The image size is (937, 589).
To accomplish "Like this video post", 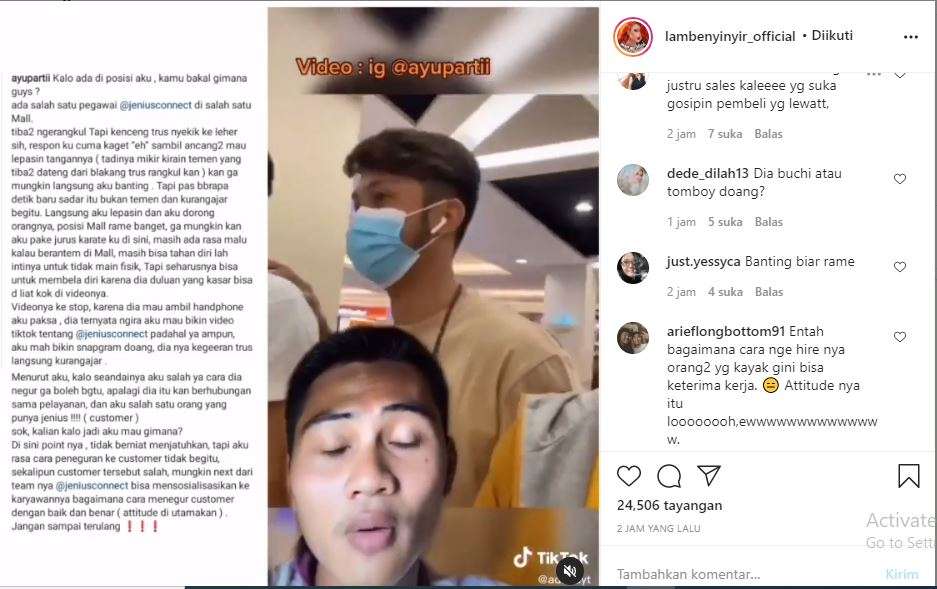I will tap(629, 475).
